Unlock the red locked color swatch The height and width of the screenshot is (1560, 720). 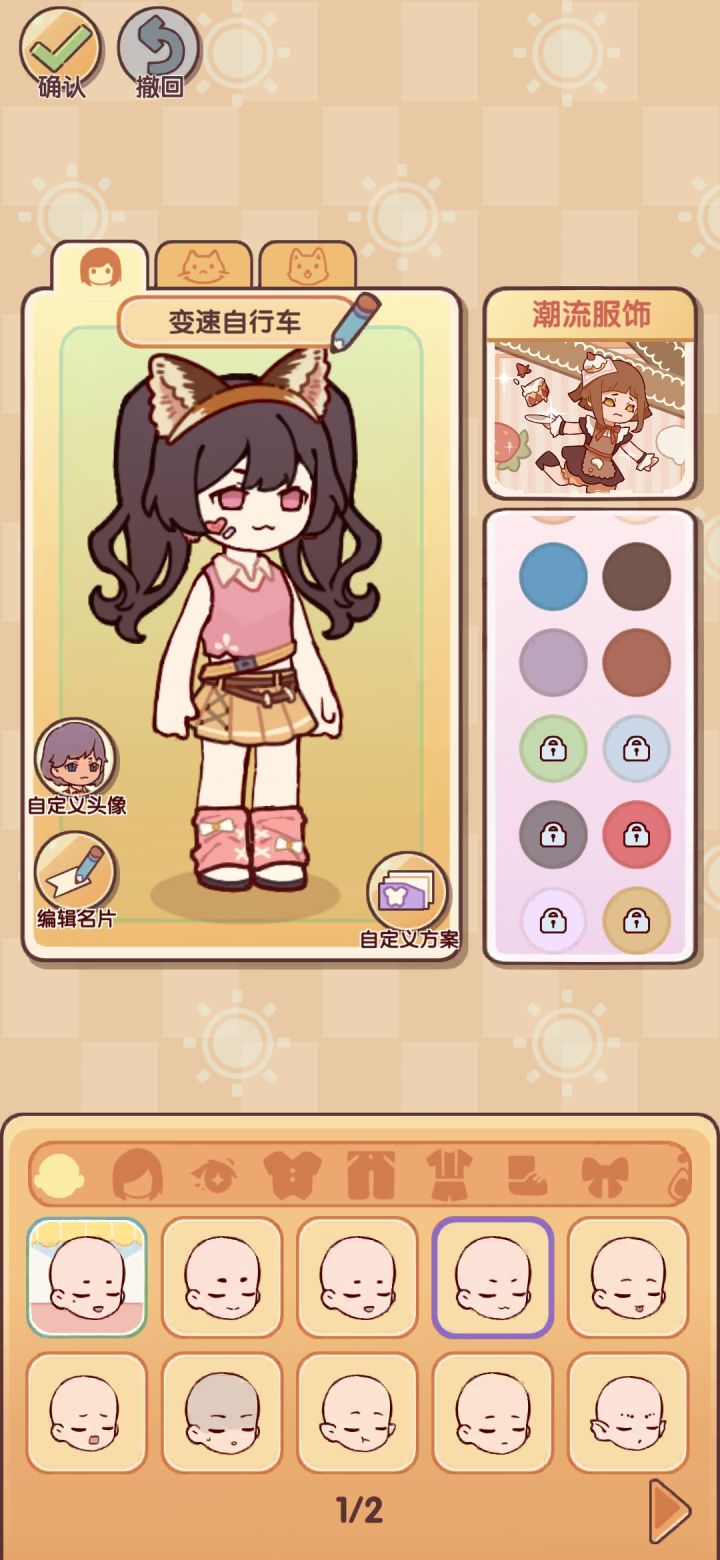[x=637, y=831]
